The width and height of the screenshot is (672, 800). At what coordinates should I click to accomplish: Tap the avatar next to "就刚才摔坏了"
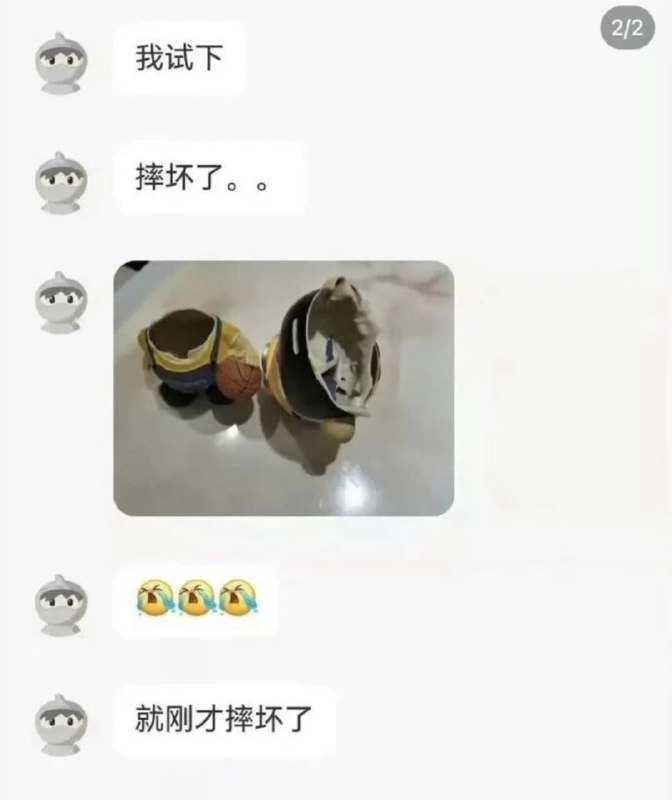click(62, 721)
